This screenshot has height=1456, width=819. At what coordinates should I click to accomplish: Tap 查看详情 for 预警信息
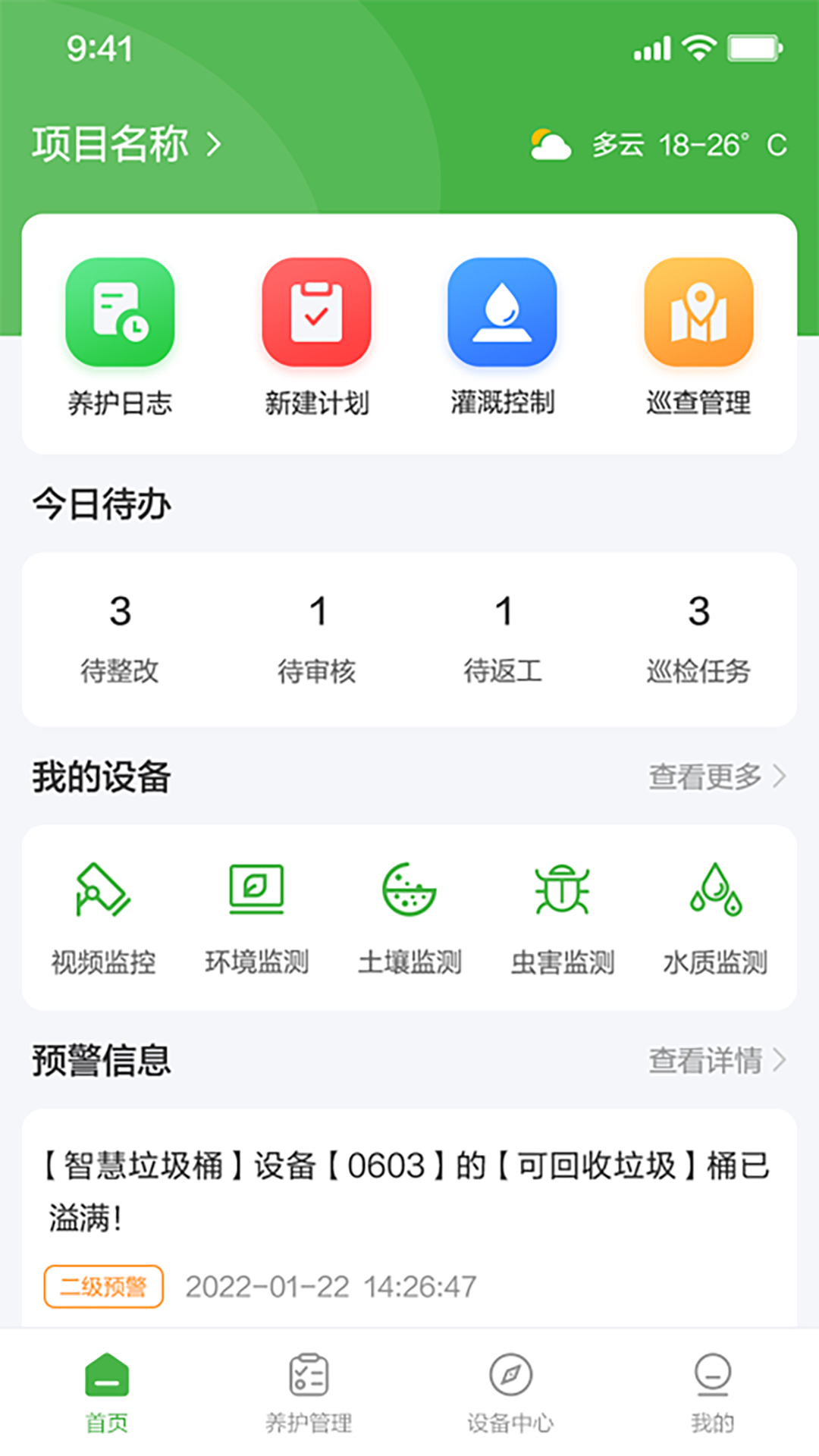717,1060
